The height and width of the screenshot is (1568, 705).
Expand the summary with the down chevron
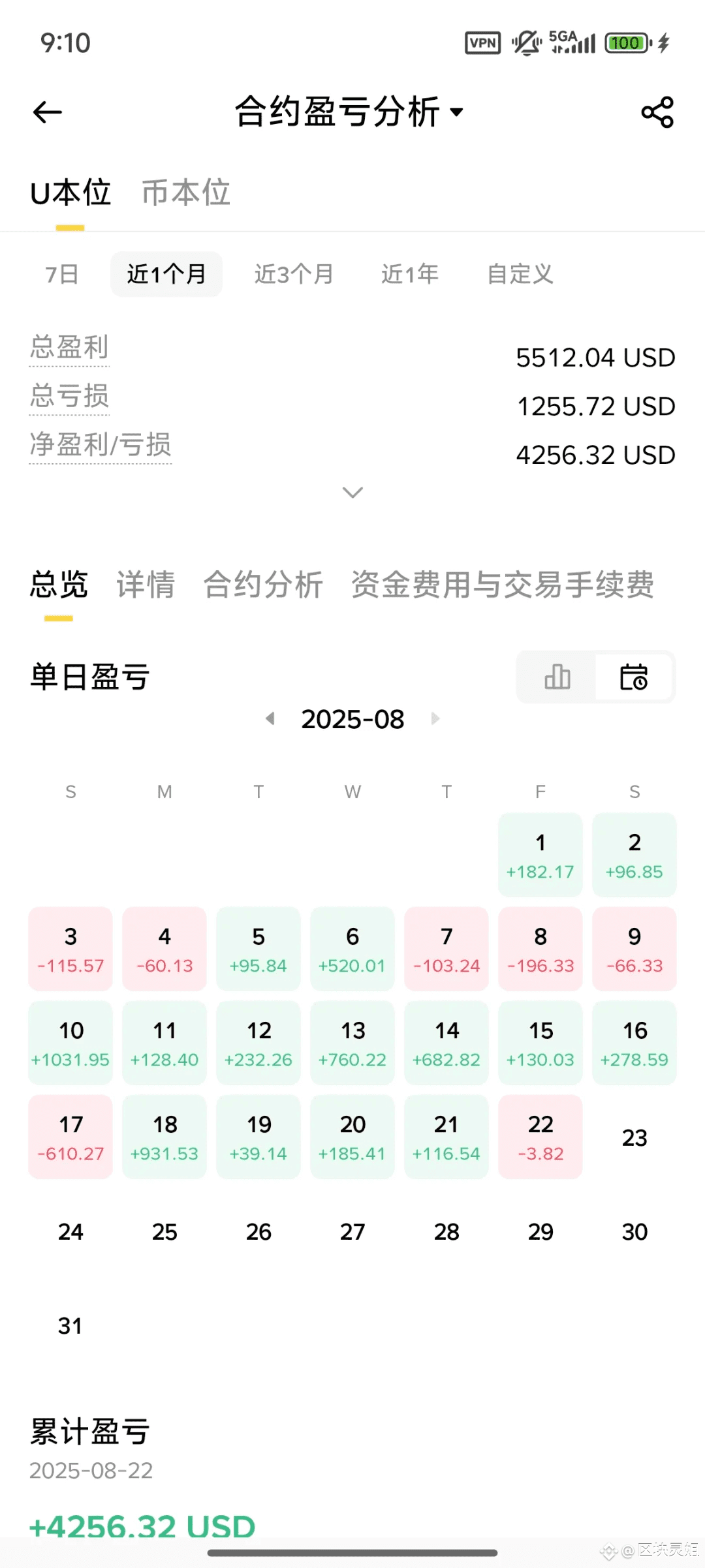click(352, 493)
